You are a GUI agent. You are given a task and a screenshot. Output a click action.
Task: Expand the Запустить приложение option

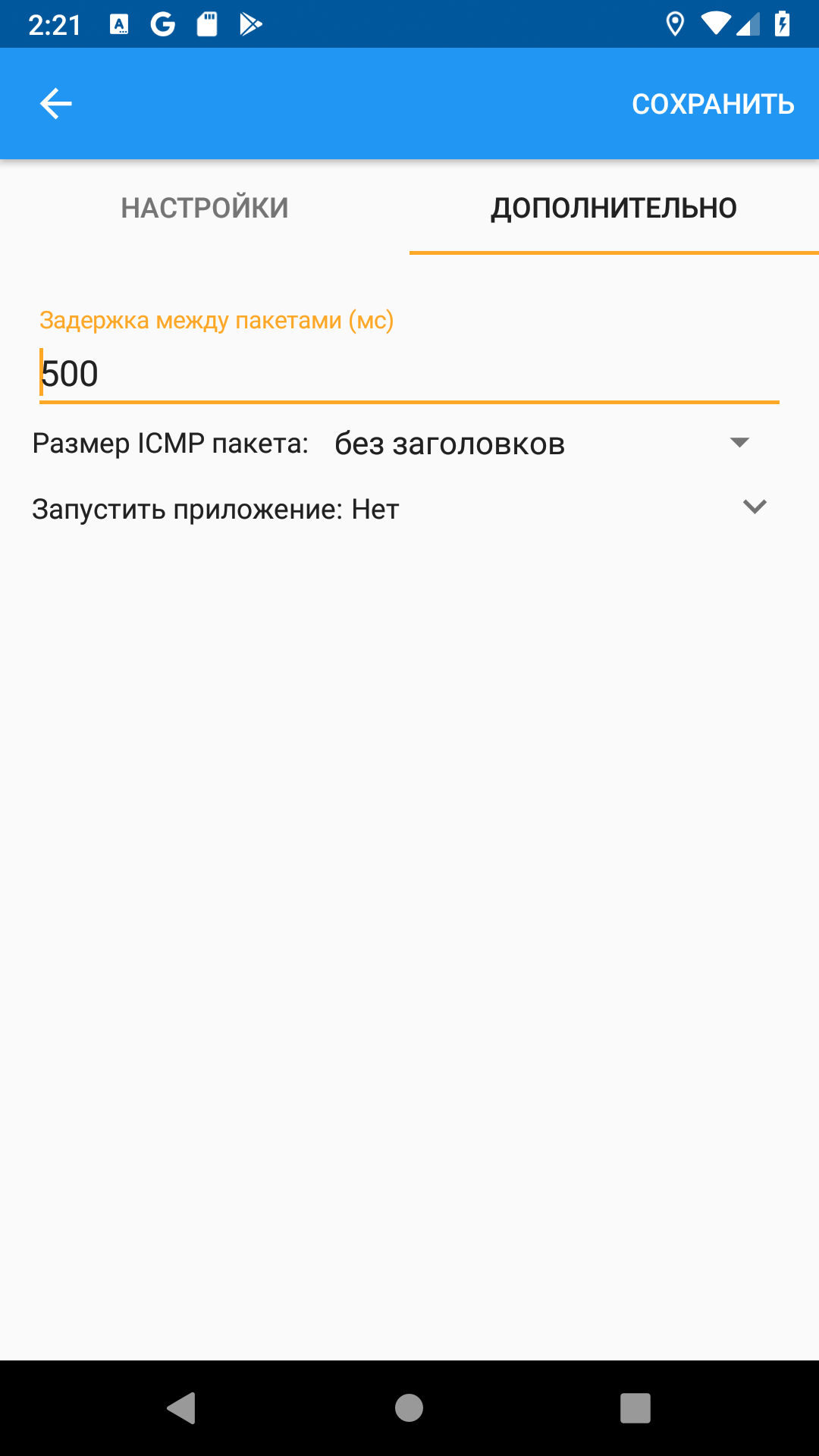(754, 507)
